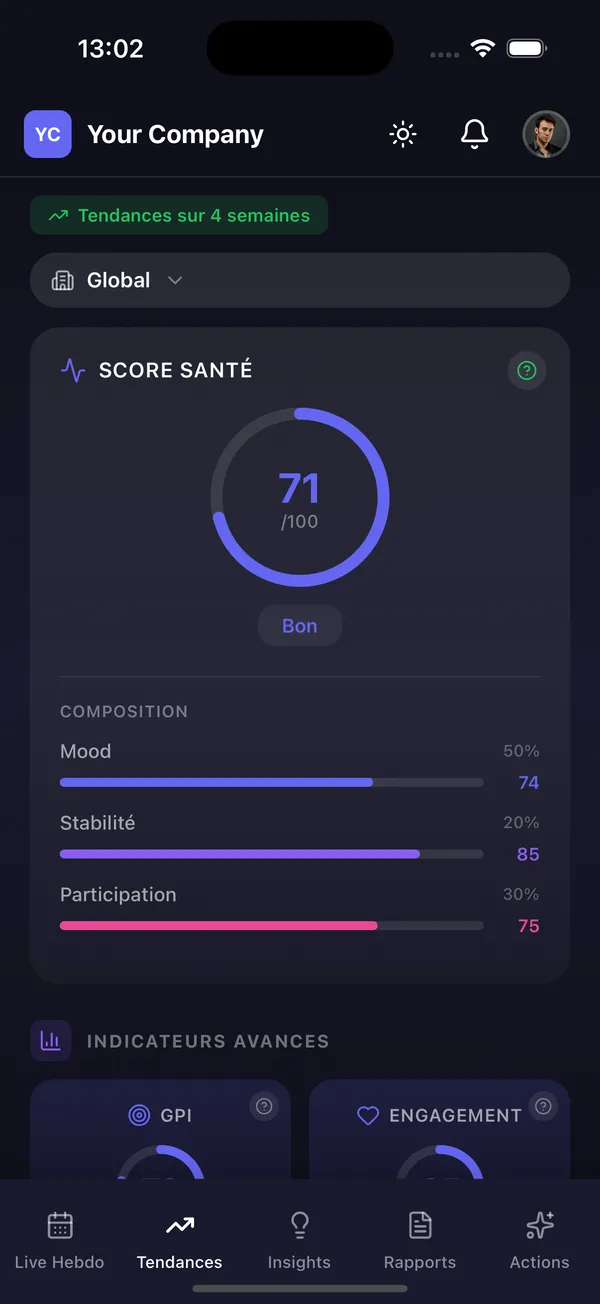Go to the Insights tab
The image size is (600, 1304).
[299, 1240]
